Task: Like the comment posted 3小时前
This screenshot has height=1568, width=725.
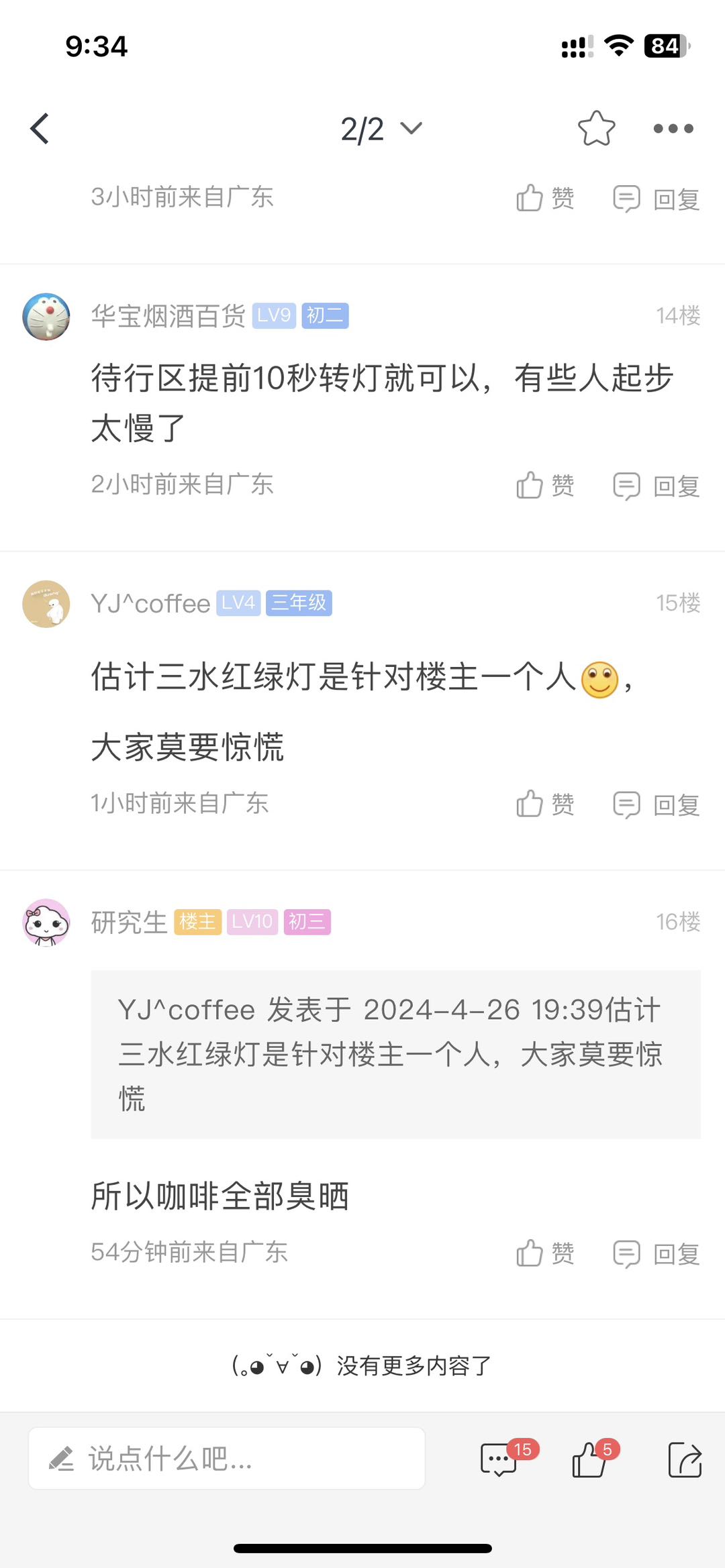Action: pyautogui.click(x=545, y=198)
